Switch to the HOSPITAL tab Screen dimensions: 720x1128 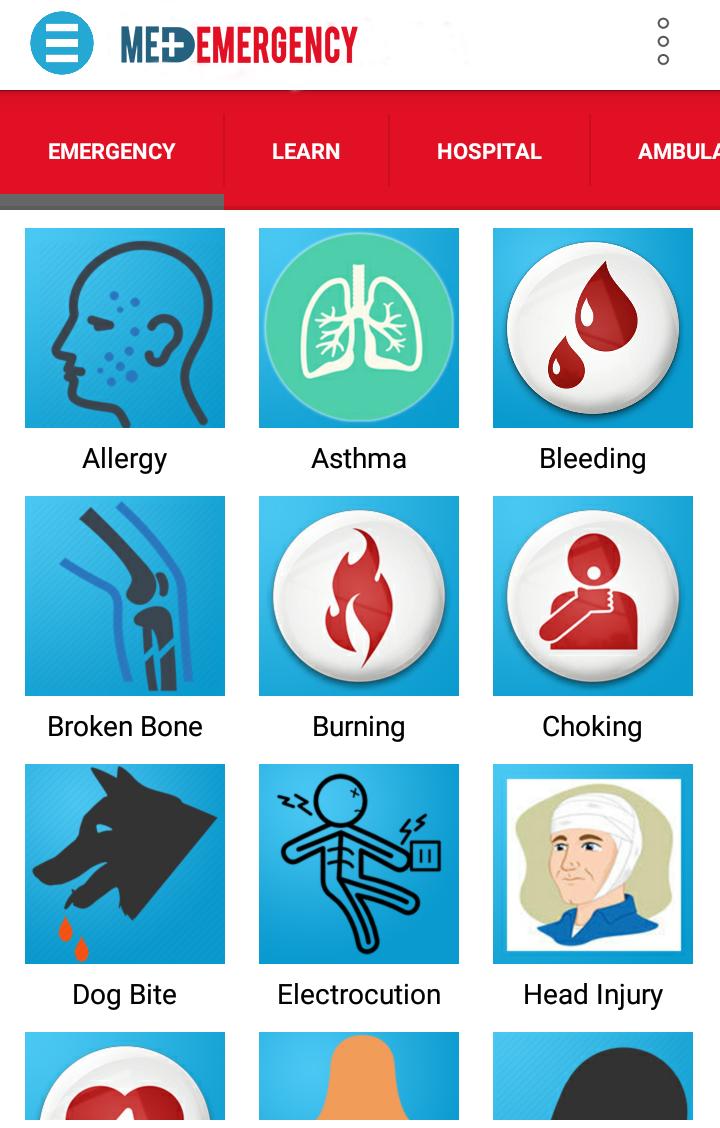click(x=487, y=151)
